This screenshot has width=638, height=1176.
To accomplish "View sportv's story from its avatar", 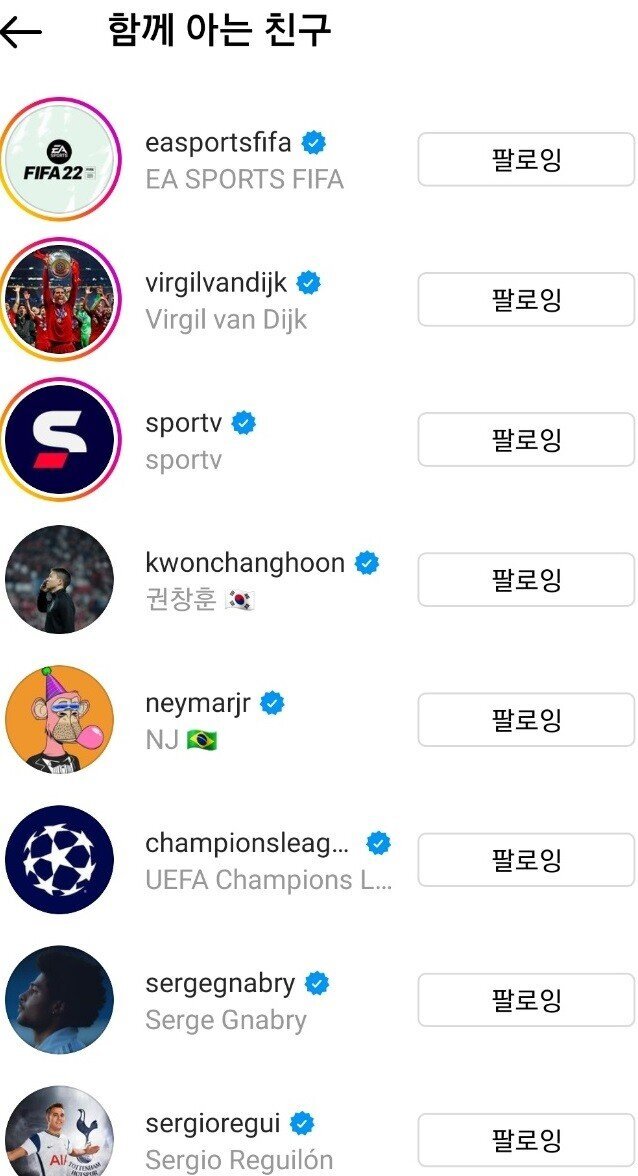I will tap(60, 440).
